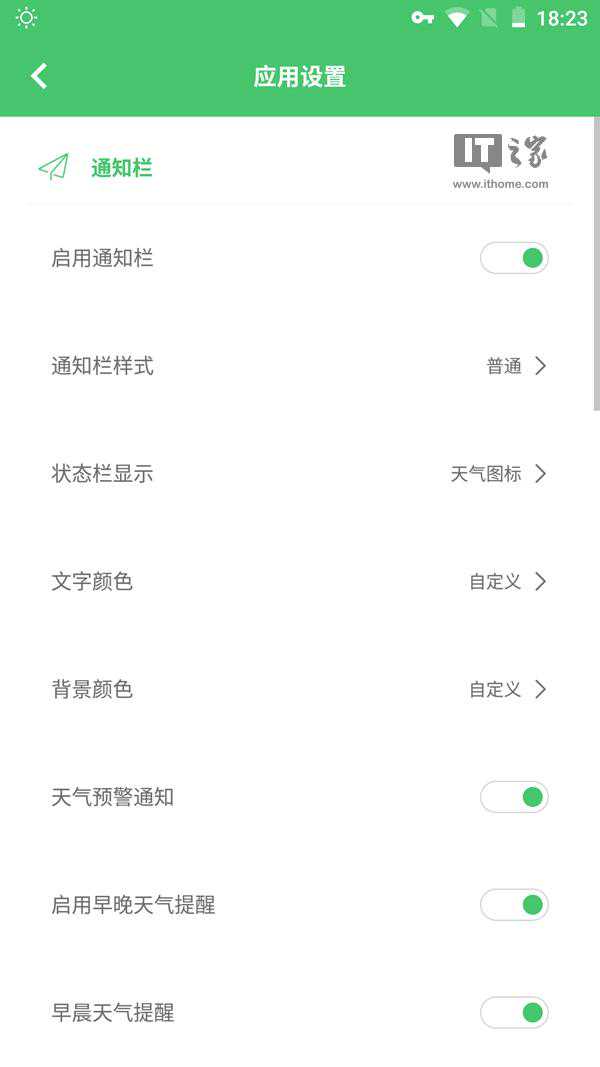Screen dimensions: 600x1067
Task: Open 文字颜色 customization
Action: tap(300, 581)
